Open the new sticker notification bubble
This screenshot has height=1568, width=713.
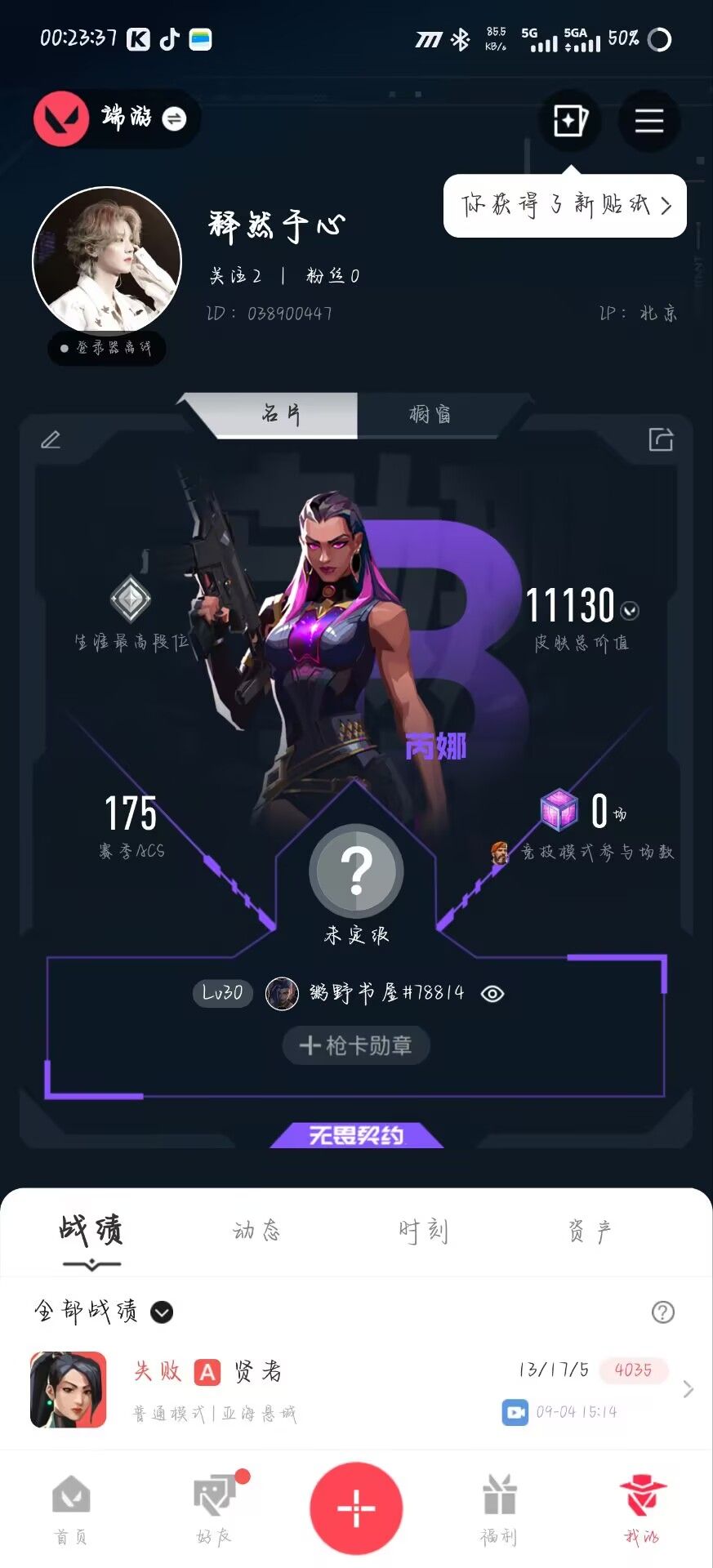click(565, 205)
